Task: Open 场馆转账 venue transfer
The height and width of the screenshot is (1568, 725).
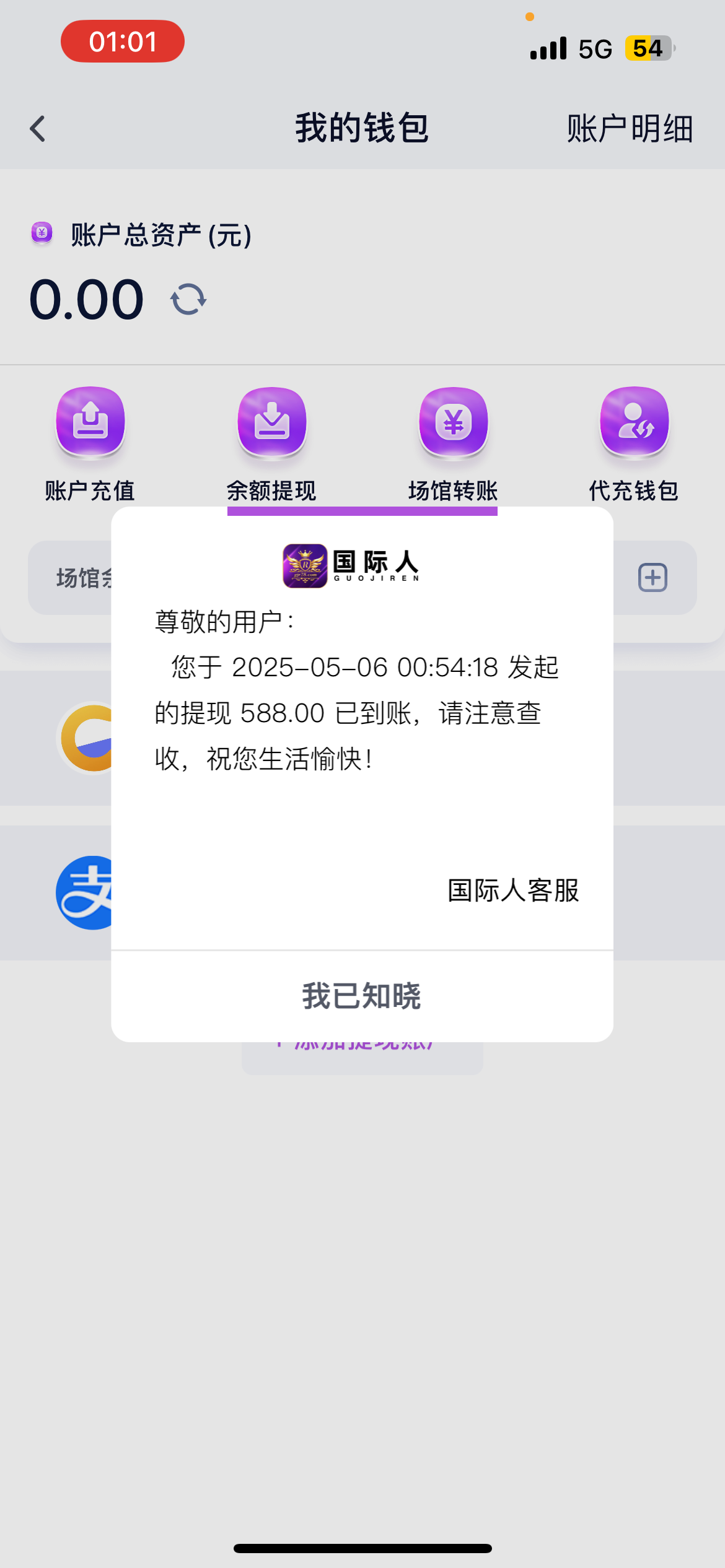Action: (x=454, y=444)
